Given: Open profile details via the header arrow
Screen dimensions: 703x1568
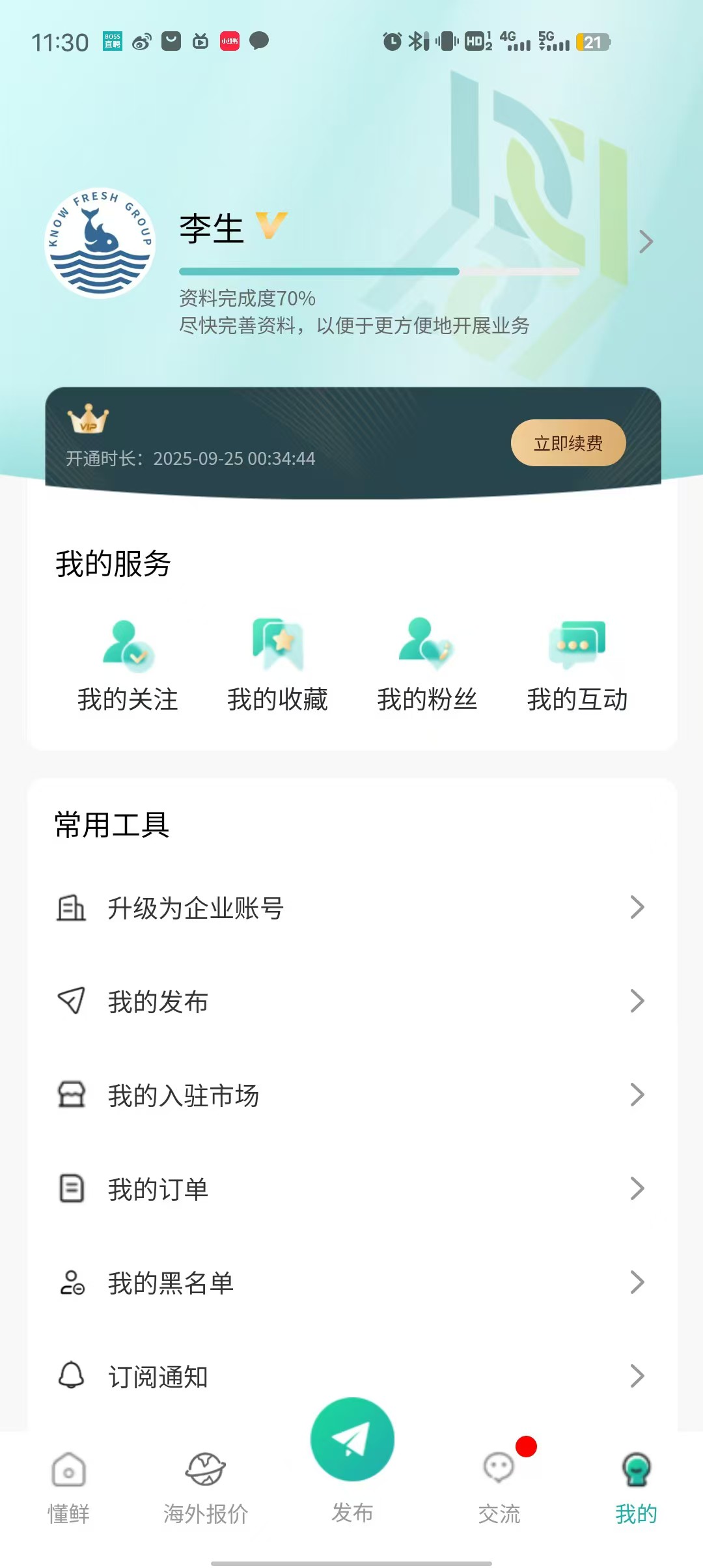Looking at the screenshot, I should tap(645, 242).
